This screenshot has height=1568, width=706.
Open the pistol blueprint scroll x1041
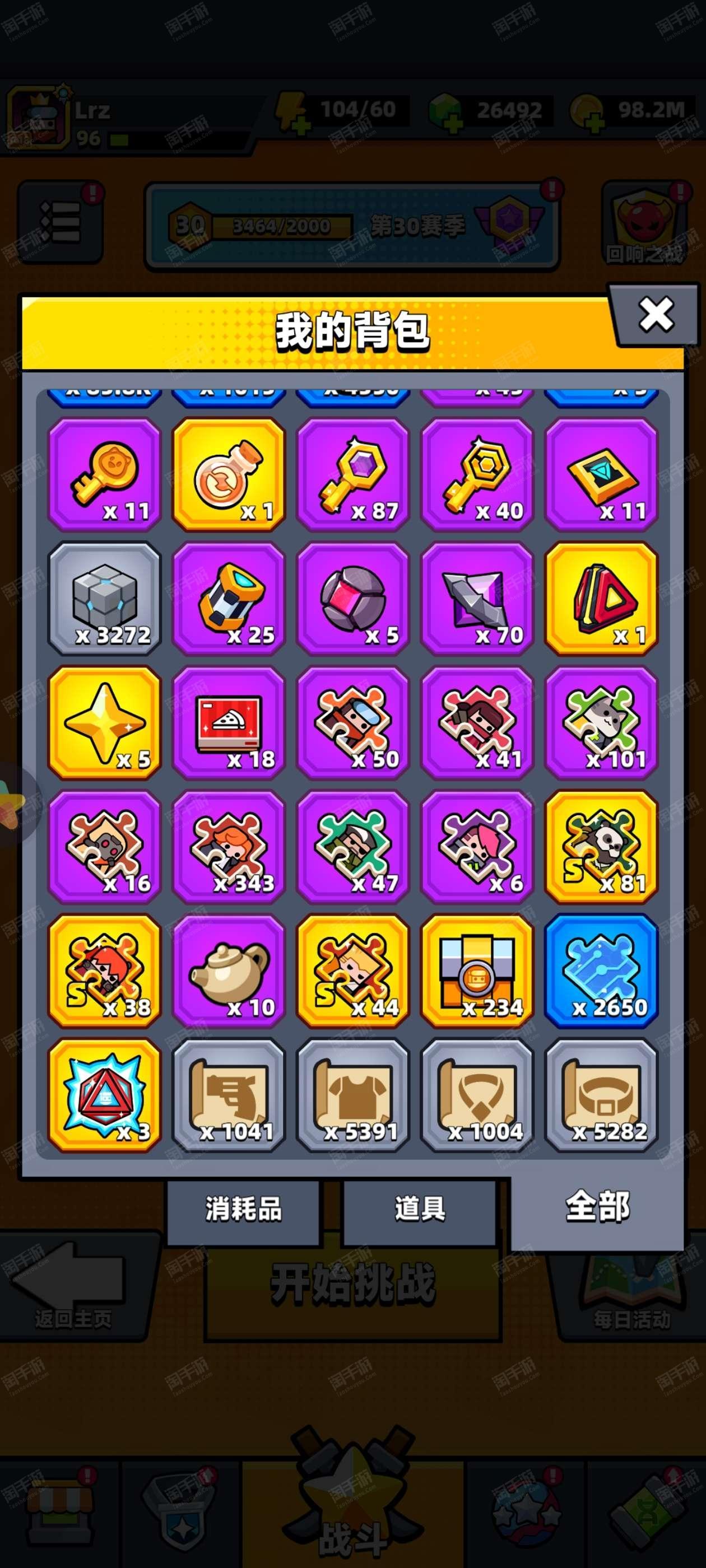point(229,1095)
